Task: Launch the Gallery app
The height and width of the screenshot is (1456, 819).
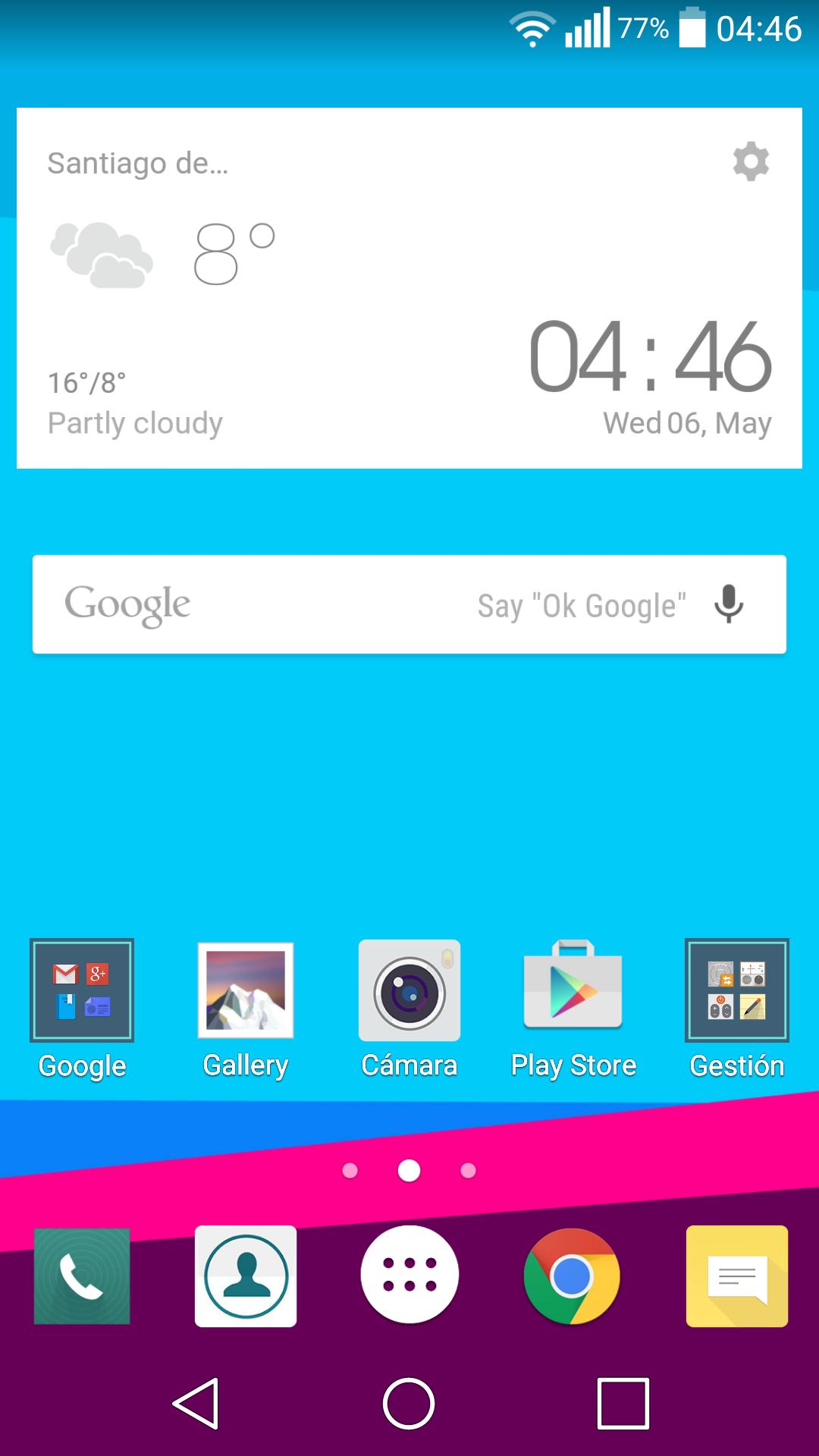Action: [x=246, y=991]
